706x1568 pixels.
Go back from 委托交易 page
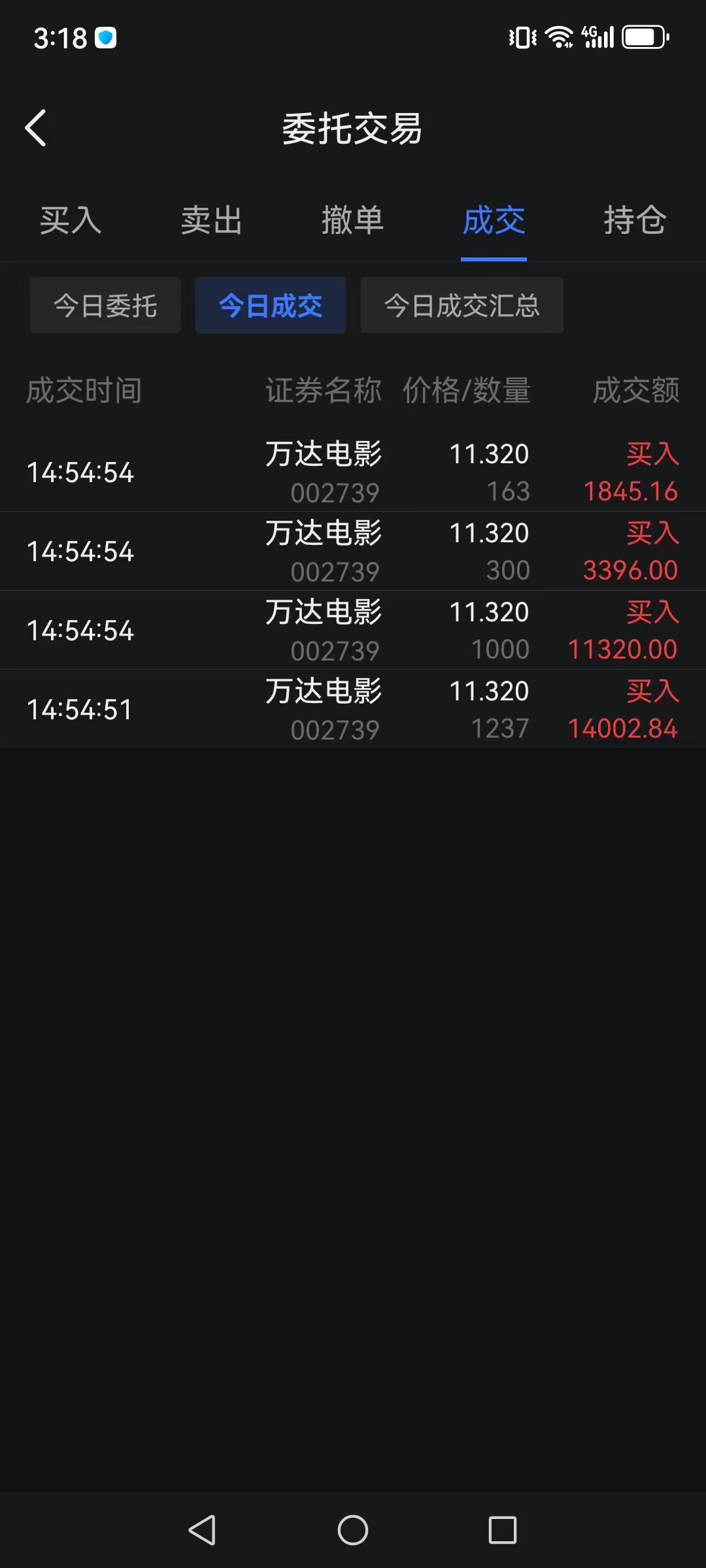36,128
